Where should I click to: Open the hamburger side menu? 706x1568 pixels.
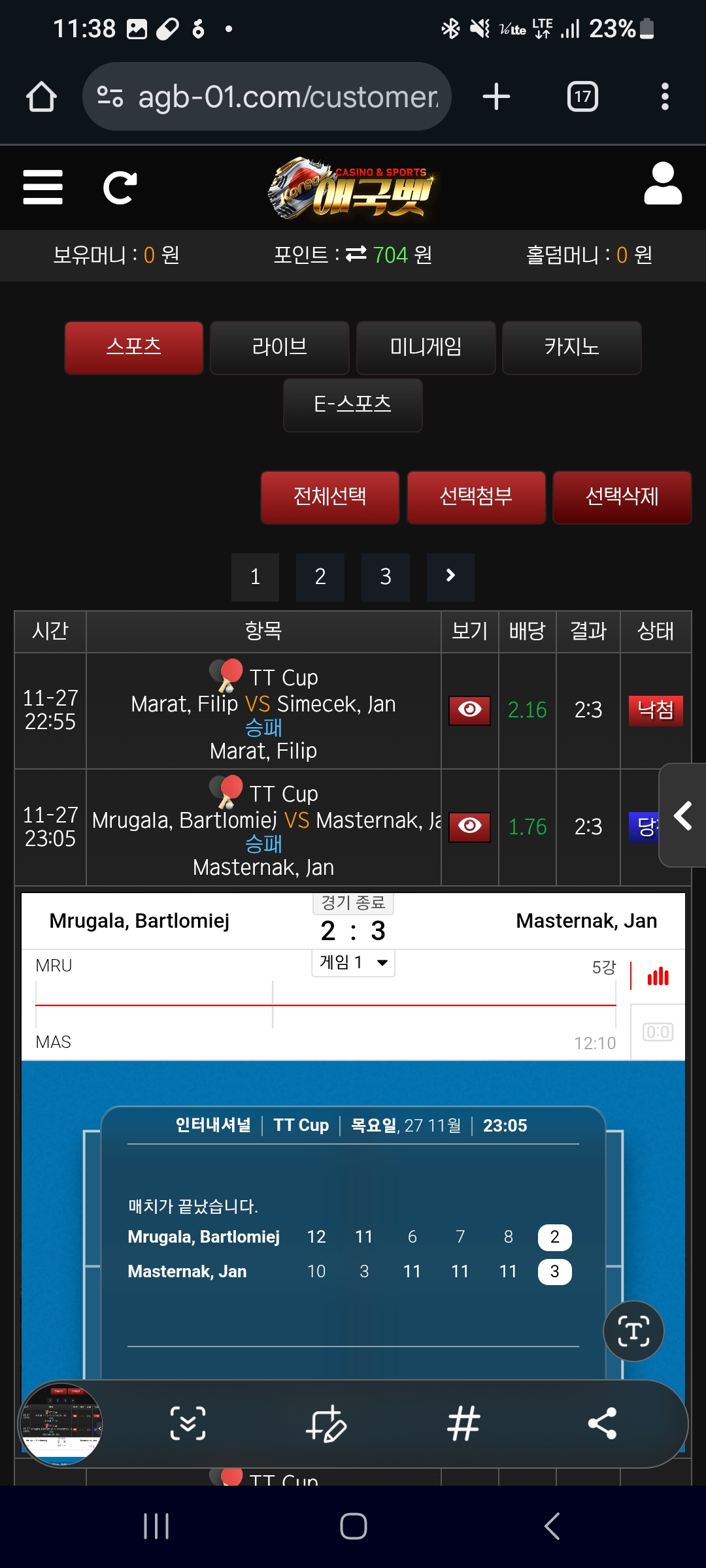point(42,188)
